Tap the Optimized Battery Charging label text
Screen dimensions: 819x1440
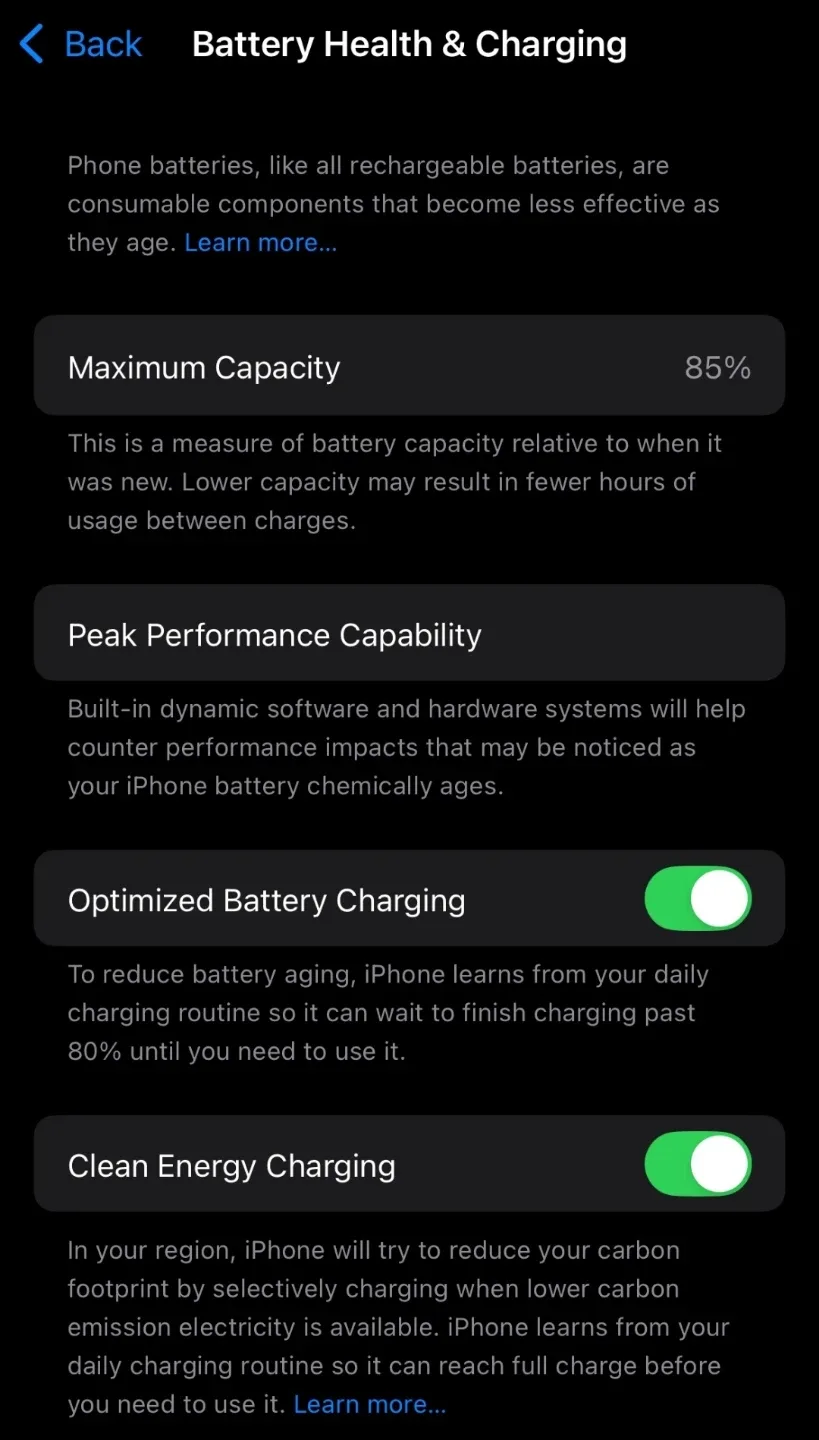(x=266, y=899)
